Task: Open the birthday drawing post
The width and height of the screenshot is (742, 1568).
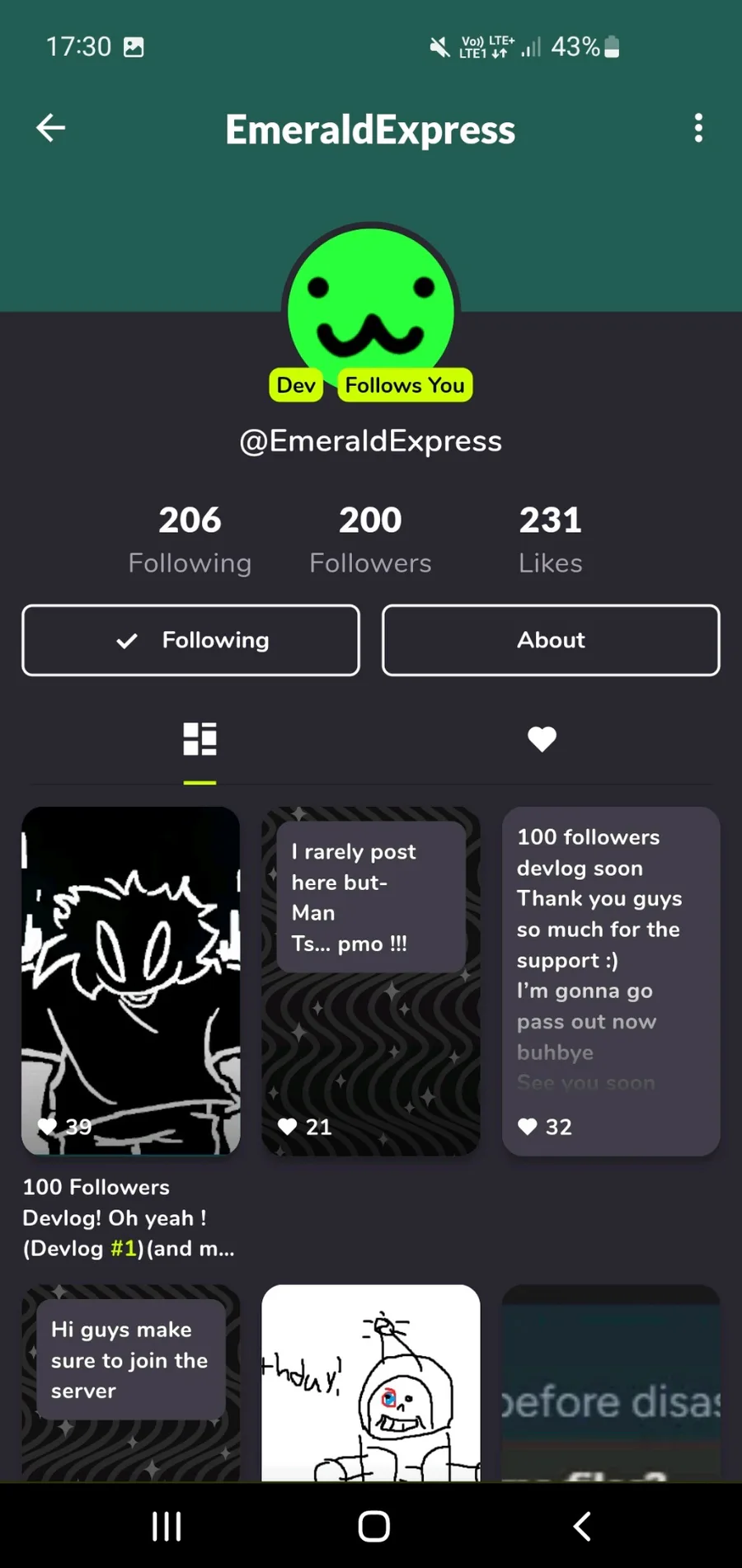Action: point(371,1383)
